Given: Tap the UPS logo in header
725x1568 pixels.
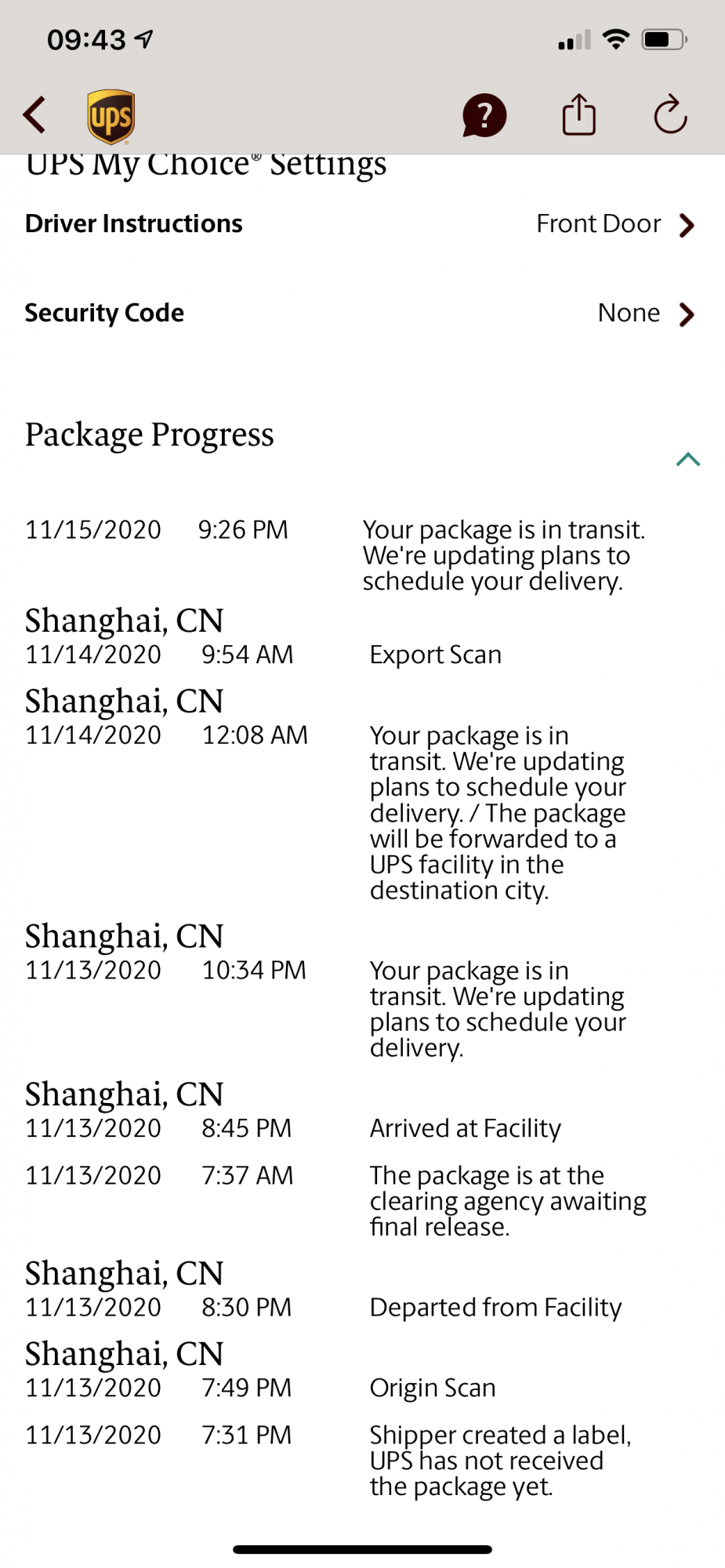Looking at the screenshot, I should [x=111, y=116].
